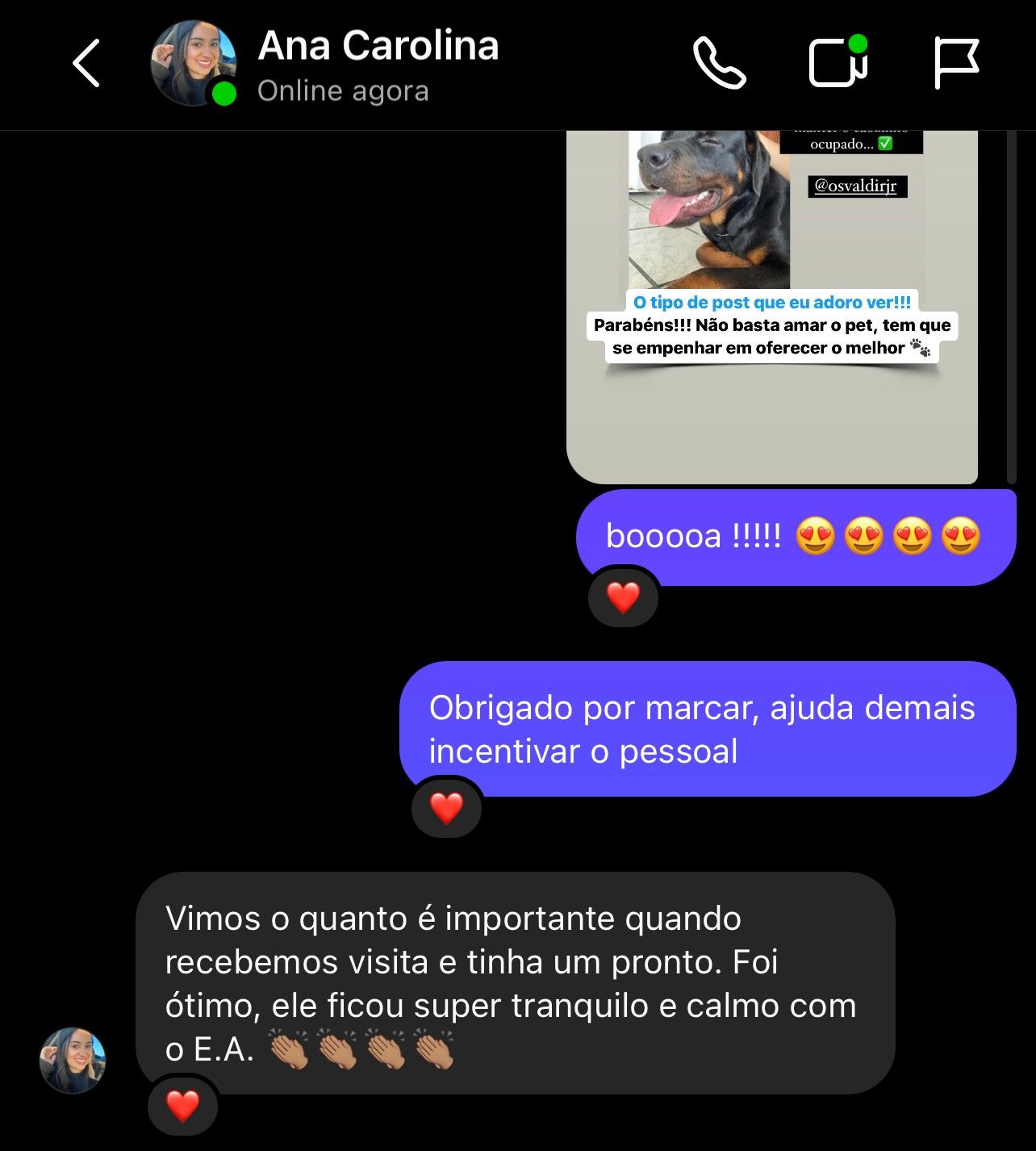
Task: Open Ana Carolina's profile from header name
Action: (378, 47)
